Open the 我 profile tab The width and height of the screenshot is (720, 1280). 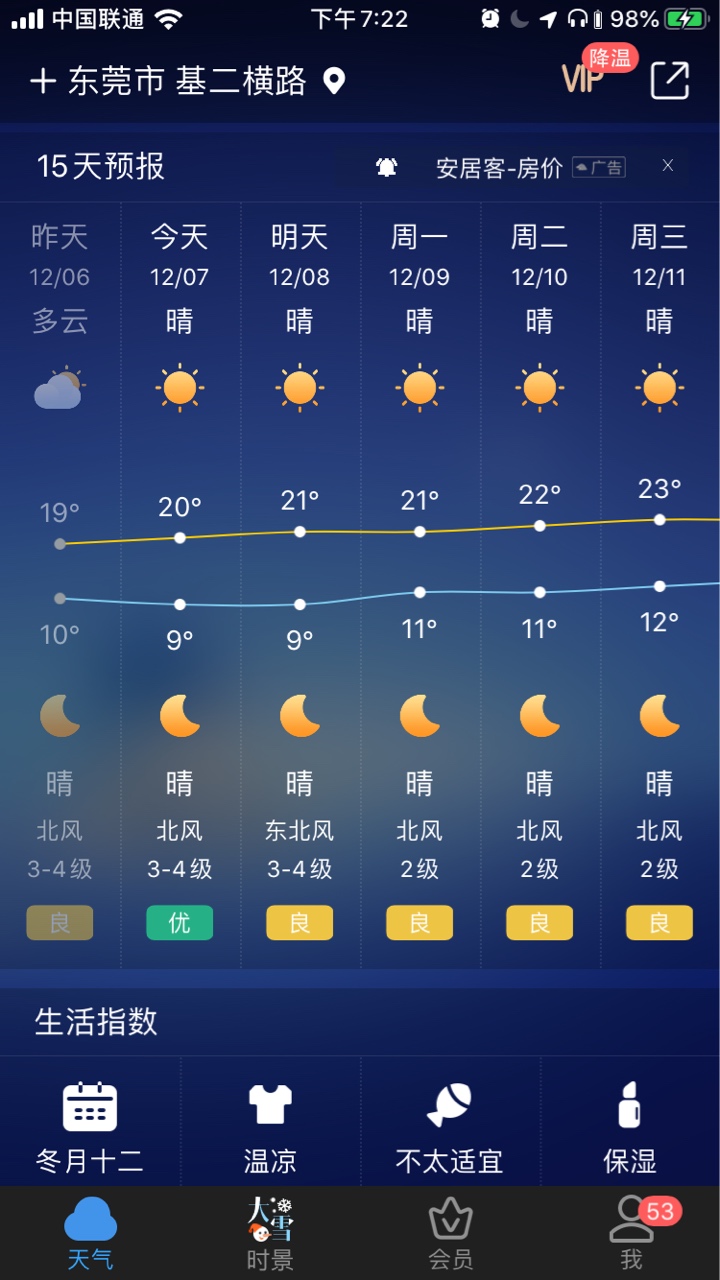click(630, 1234)
